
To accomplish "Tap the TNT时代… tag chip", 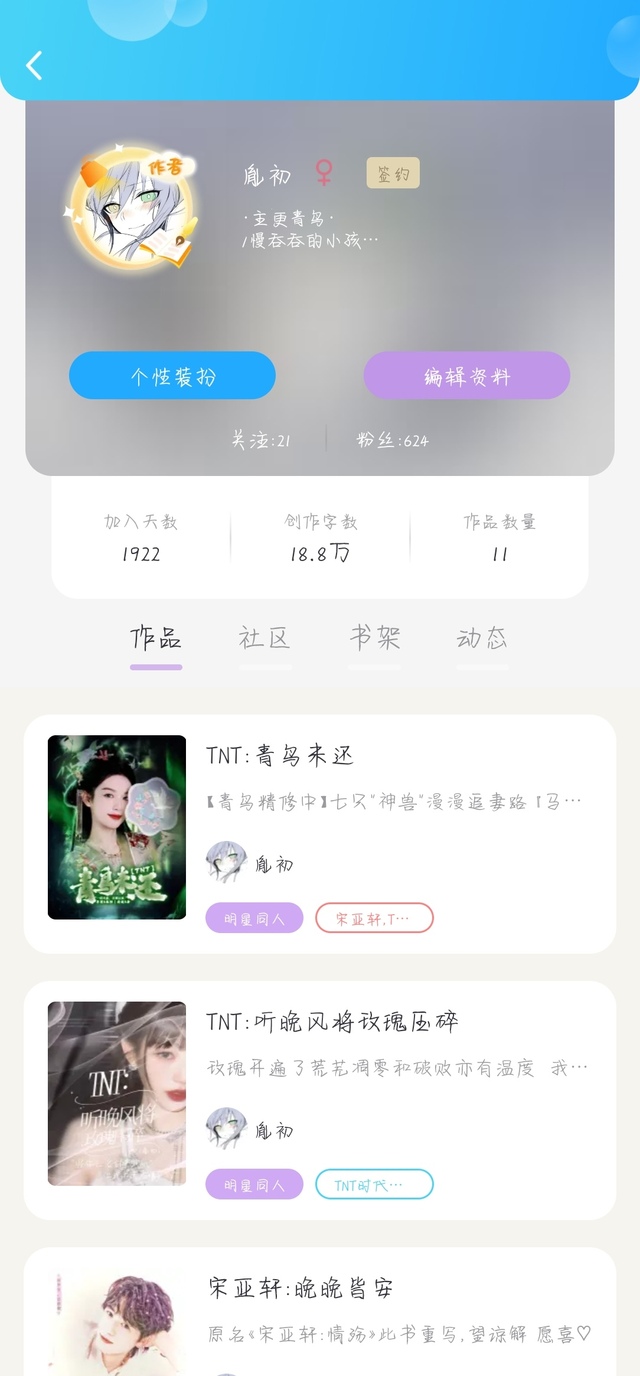I will tap(374, 1184).
